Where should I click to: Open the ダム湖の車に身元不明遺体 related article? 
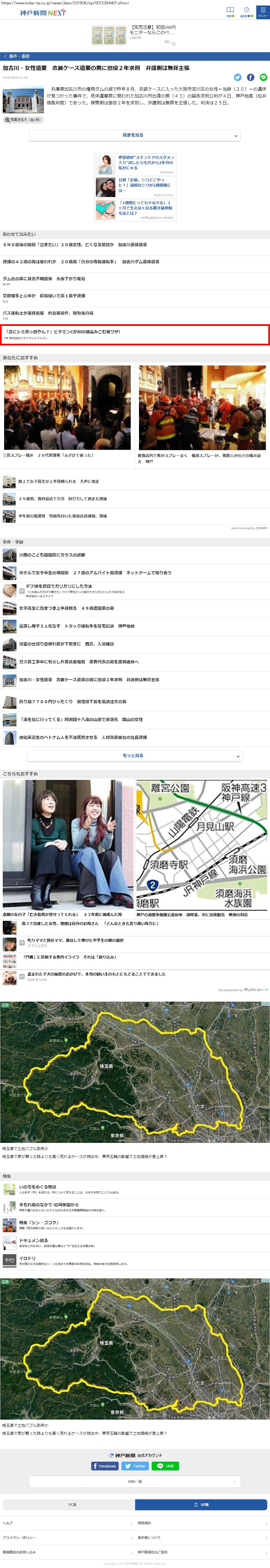(44, 279)
